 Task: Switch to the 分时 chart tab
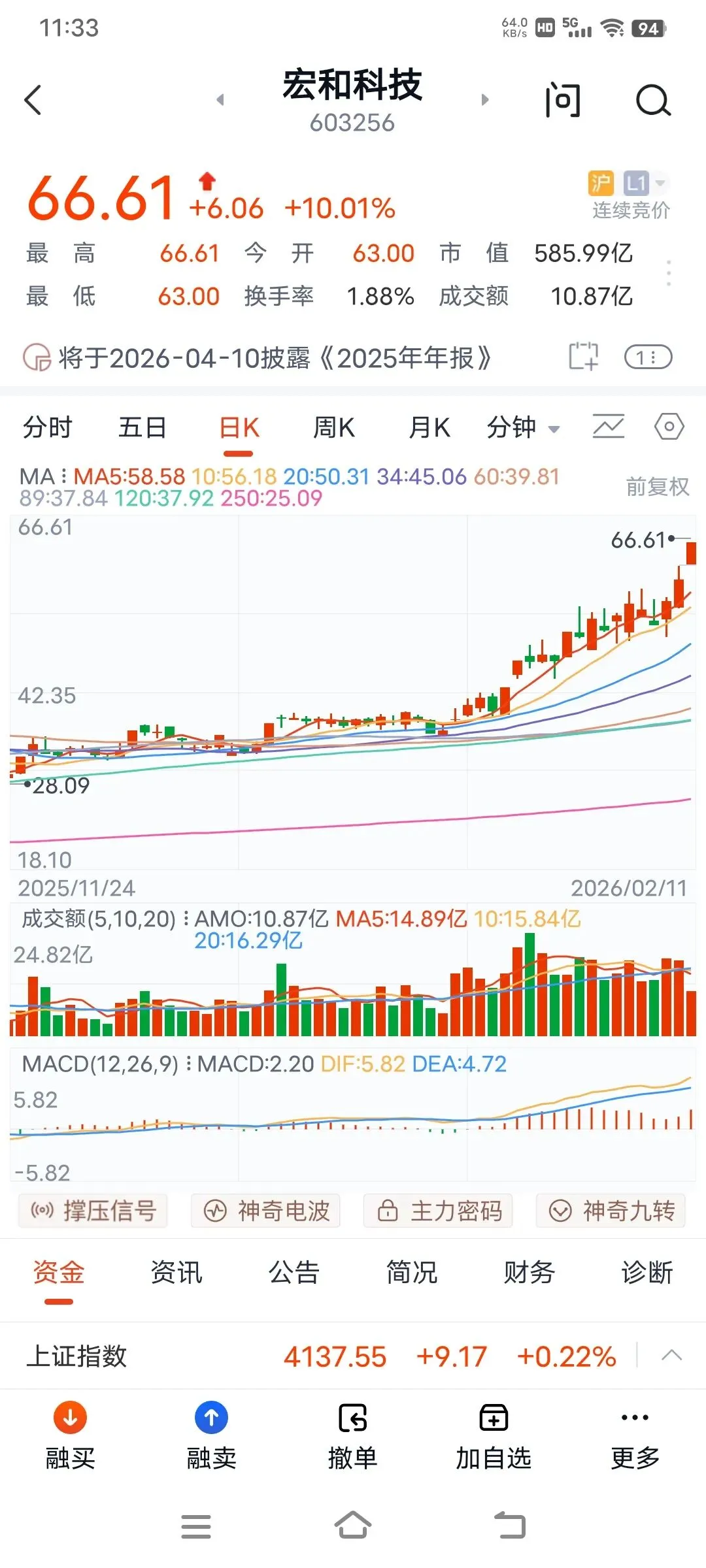[47, 428]
